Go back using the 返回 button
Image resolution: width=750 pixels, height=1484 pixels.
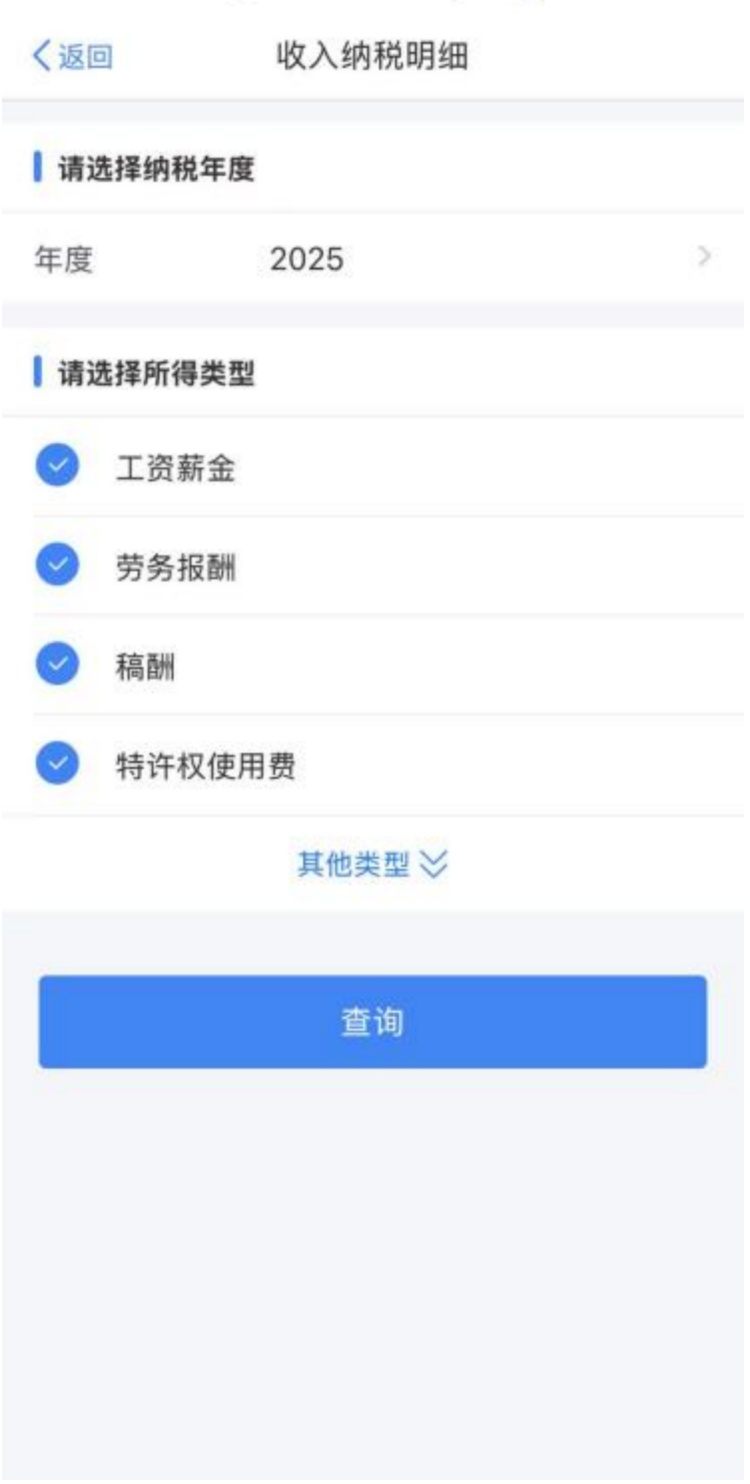point(73,57)
